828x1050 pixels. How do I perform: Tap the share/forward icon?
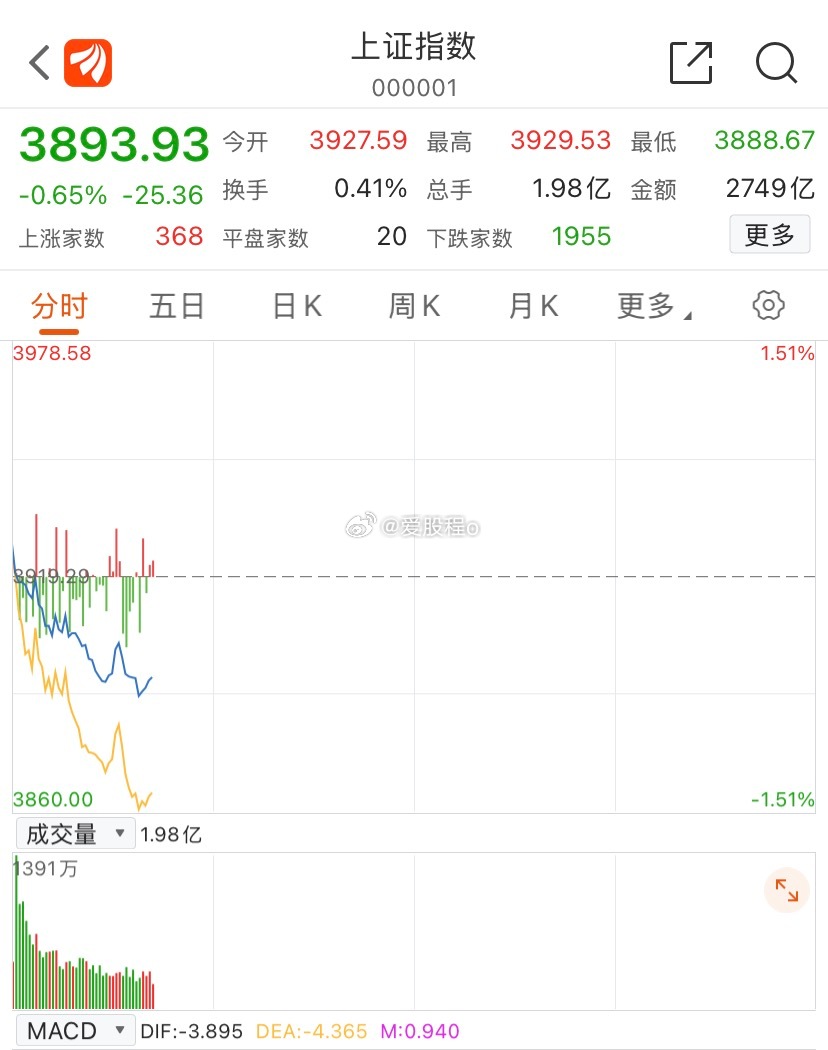tap(690, 62)
